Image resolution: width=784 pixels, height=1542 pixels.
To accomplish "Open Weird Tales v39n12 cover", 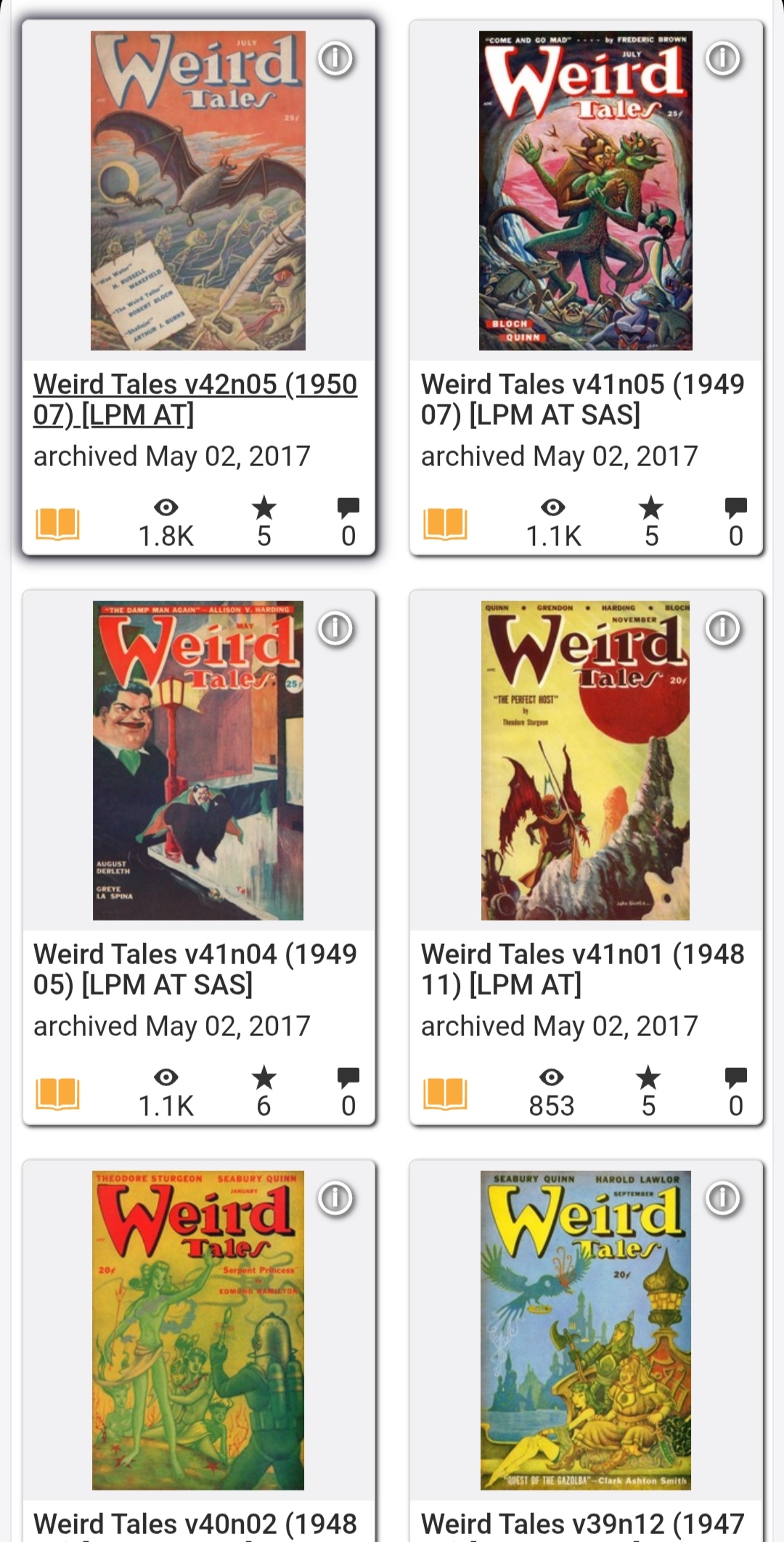I will pyautogui.click(x=585, y=1330).
